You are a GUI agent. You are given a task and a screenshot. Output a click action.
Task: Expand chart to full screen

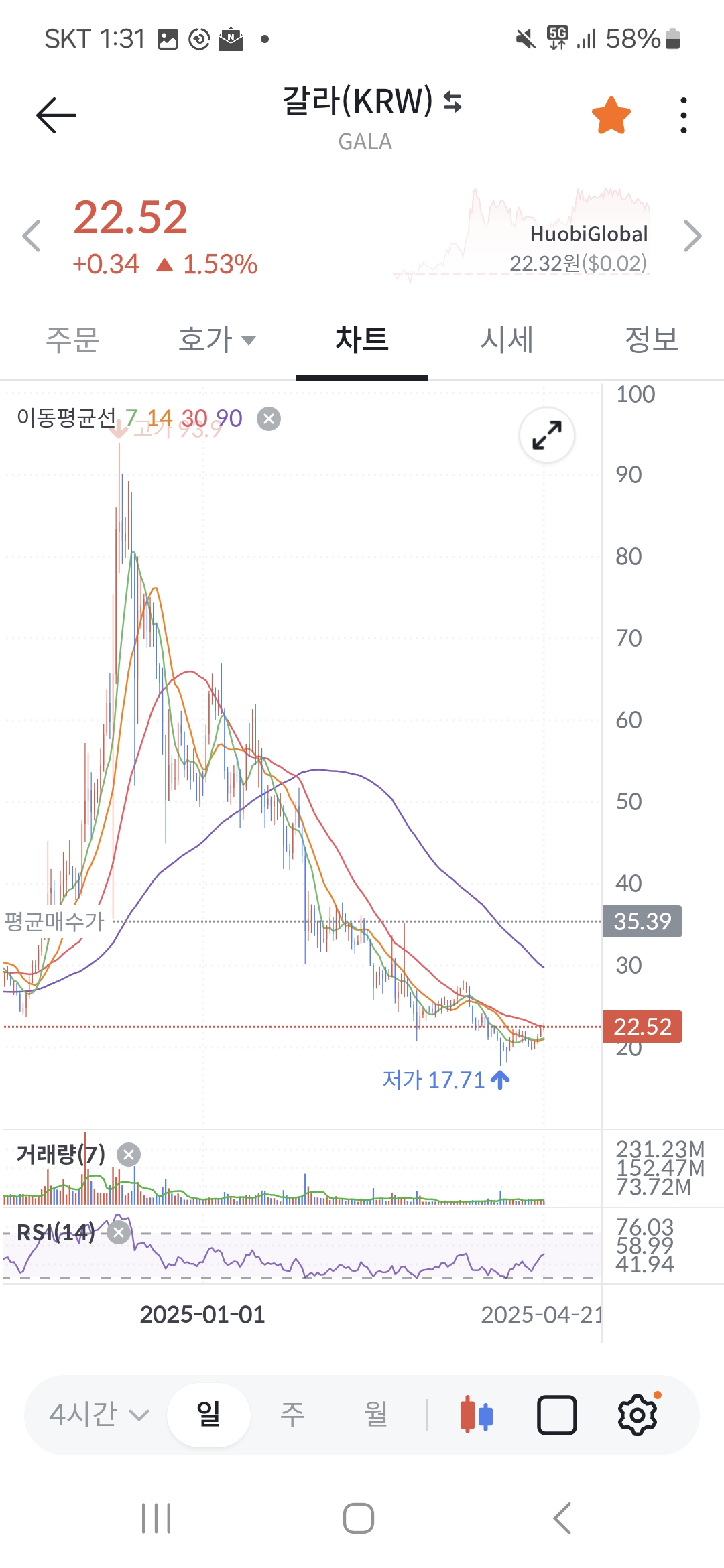tap(547, 435)
